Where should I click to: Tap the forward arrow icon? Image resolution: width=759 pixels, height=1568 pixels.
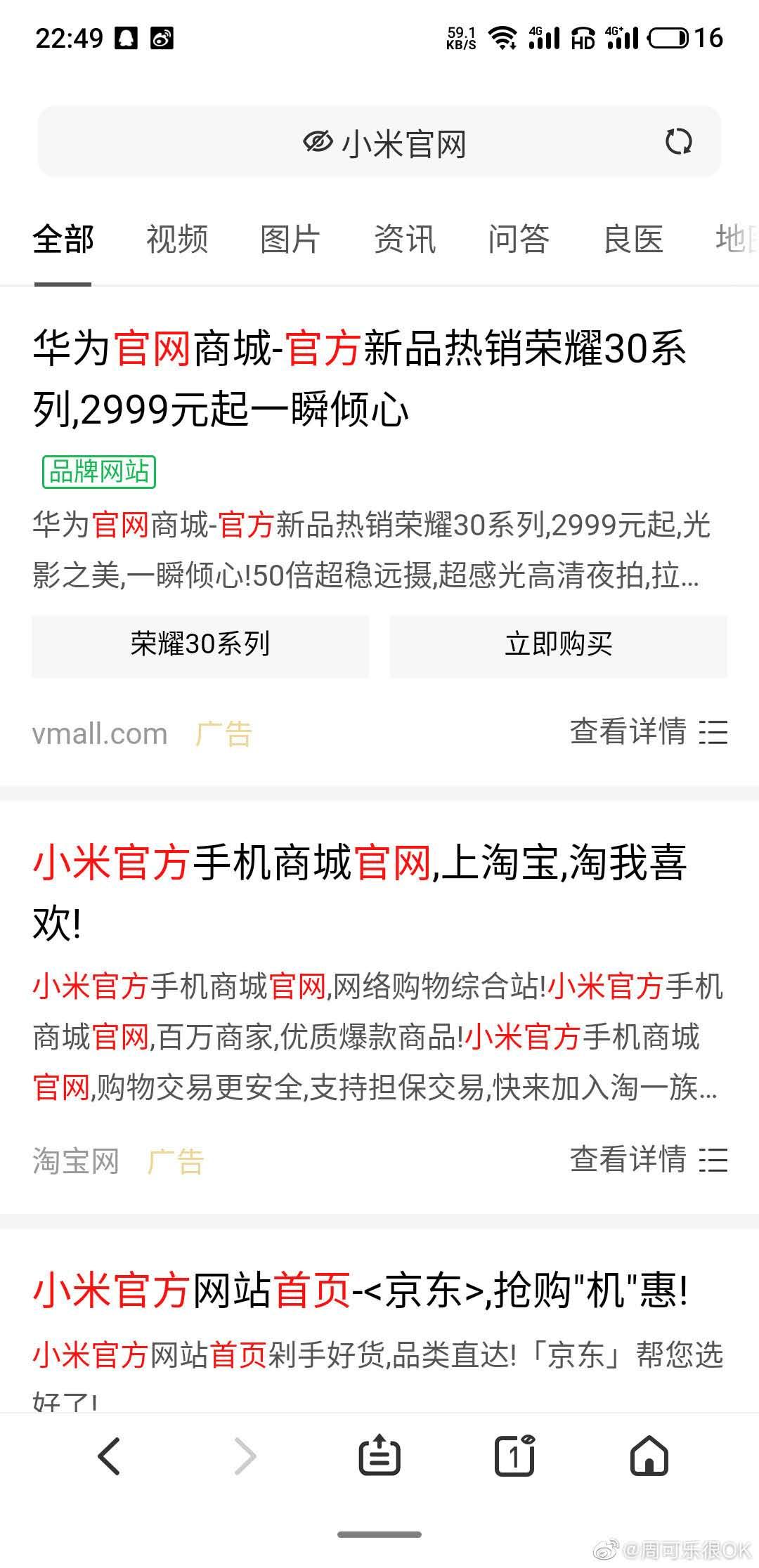click(245, 1456)
